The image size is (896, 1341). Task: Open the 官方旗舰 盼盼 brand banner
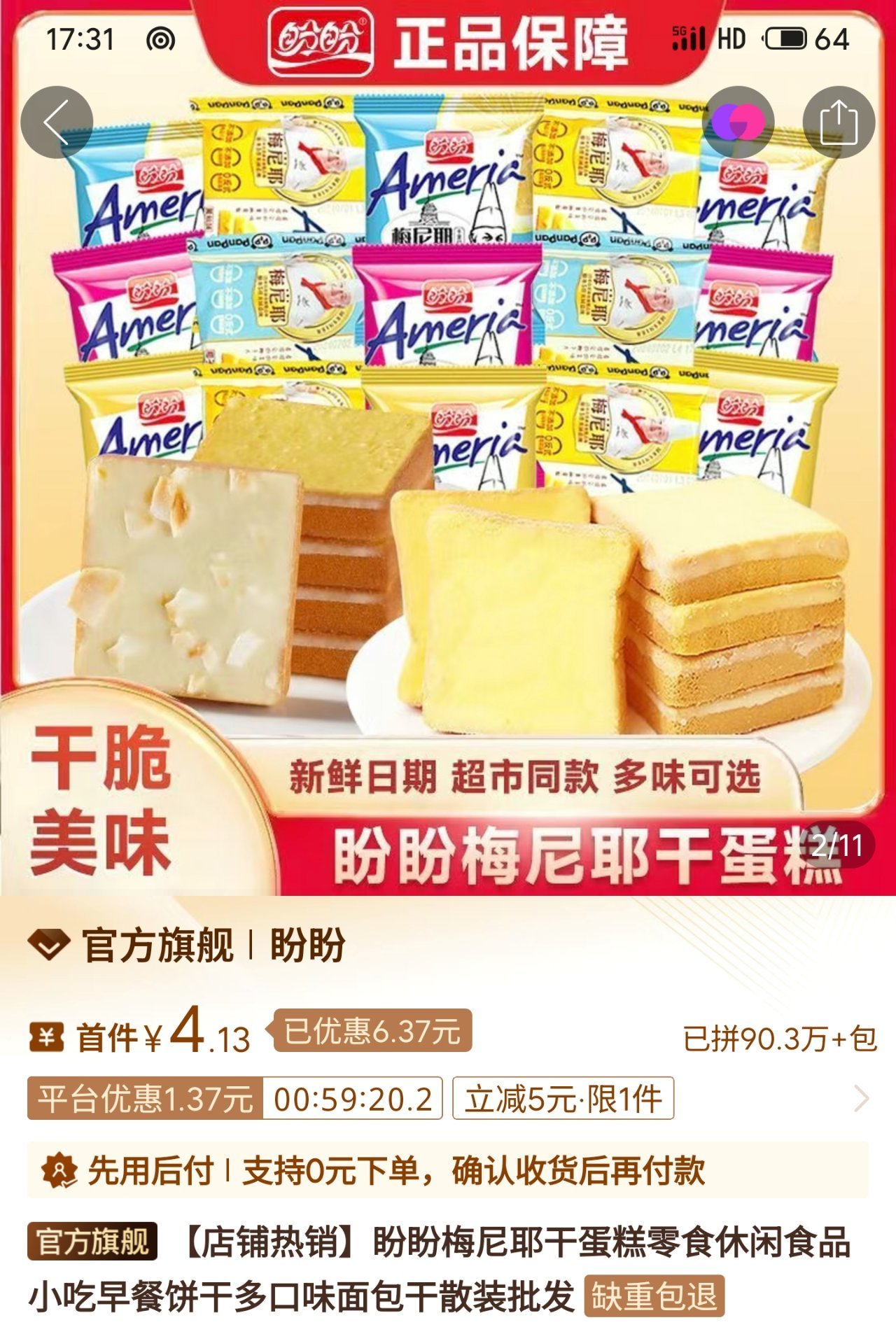188,945
